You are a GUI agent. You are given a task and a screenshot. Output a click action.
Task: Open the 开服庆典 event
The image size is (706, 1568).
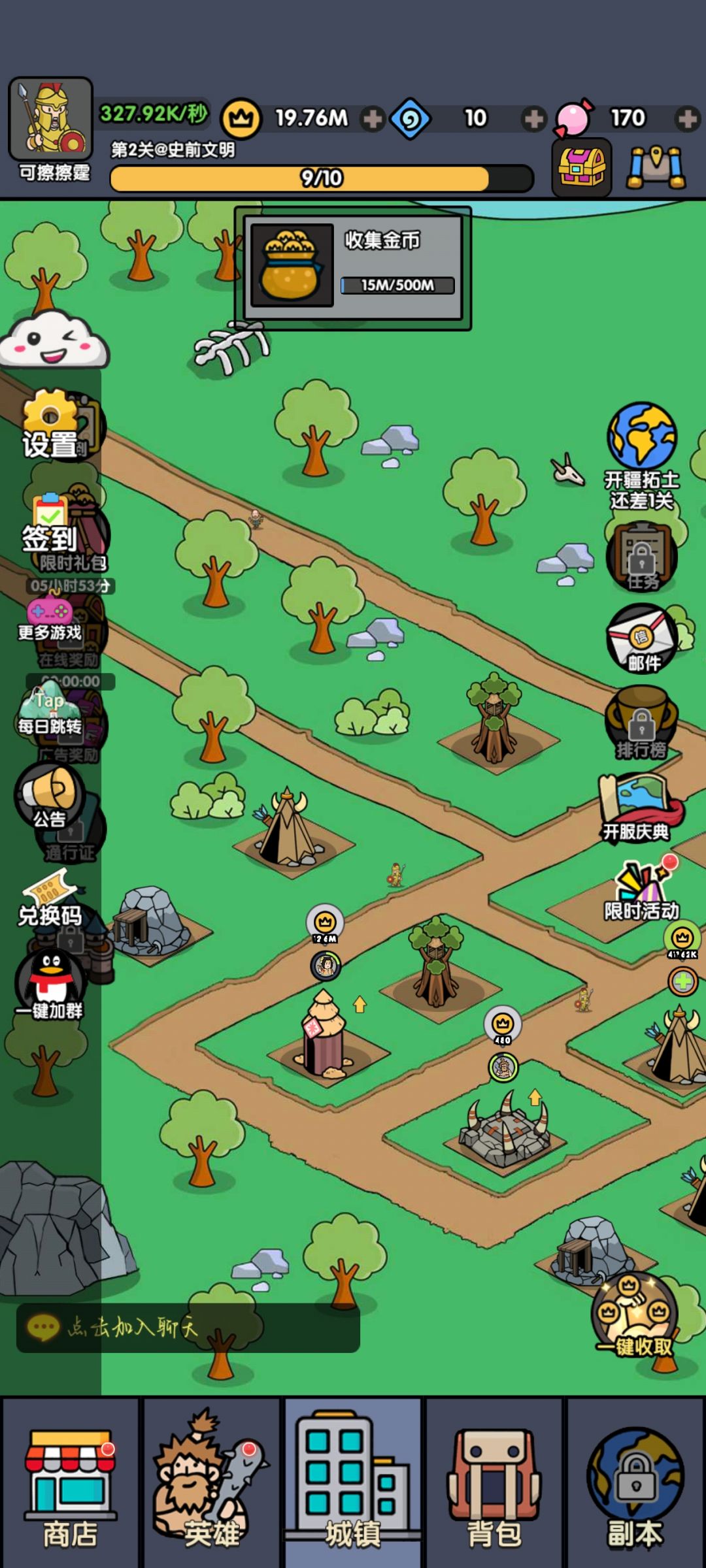[x=639, y=808]
